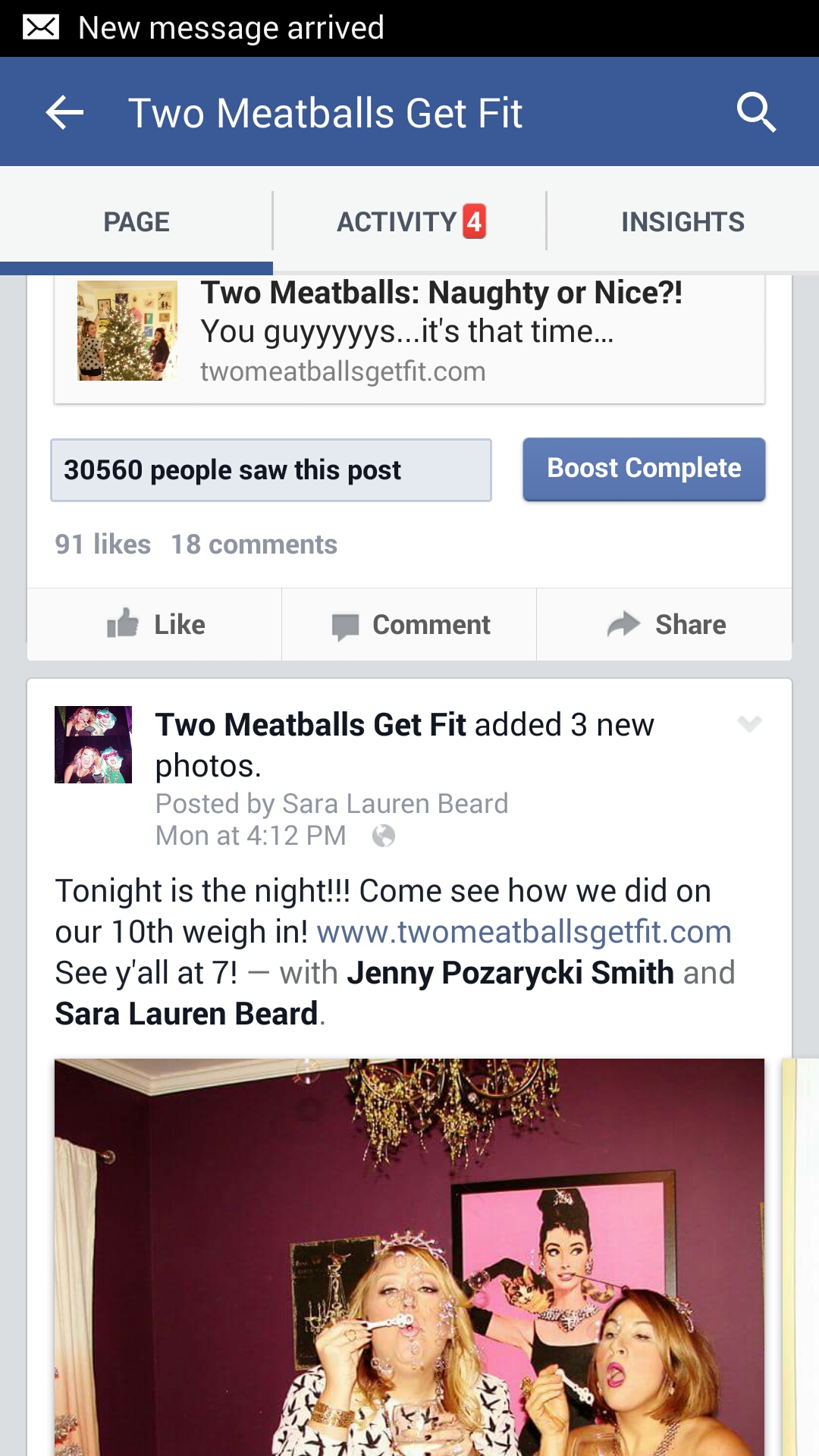Select the Page tab
The width and height of the screenshot is (819, 1456).
coord(136,221)
